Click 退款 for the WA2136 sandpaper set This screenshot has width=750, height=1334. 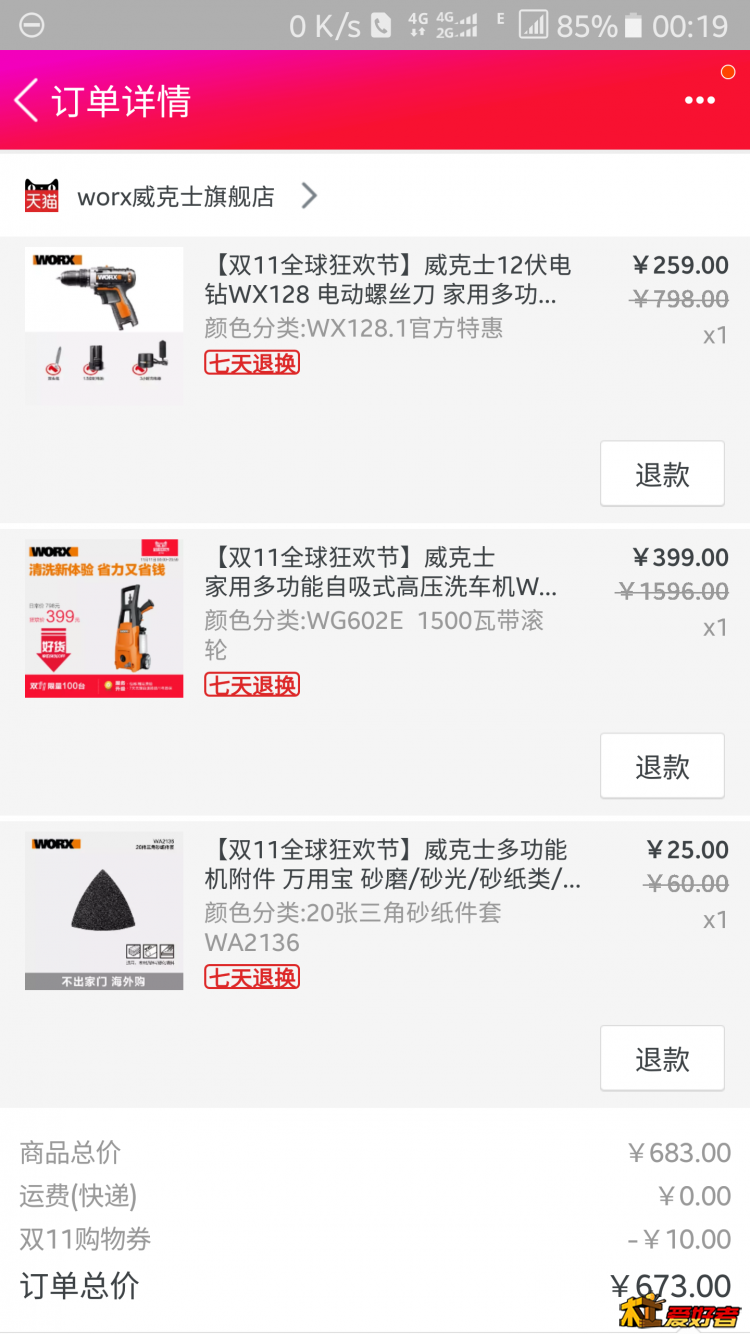662,1058
